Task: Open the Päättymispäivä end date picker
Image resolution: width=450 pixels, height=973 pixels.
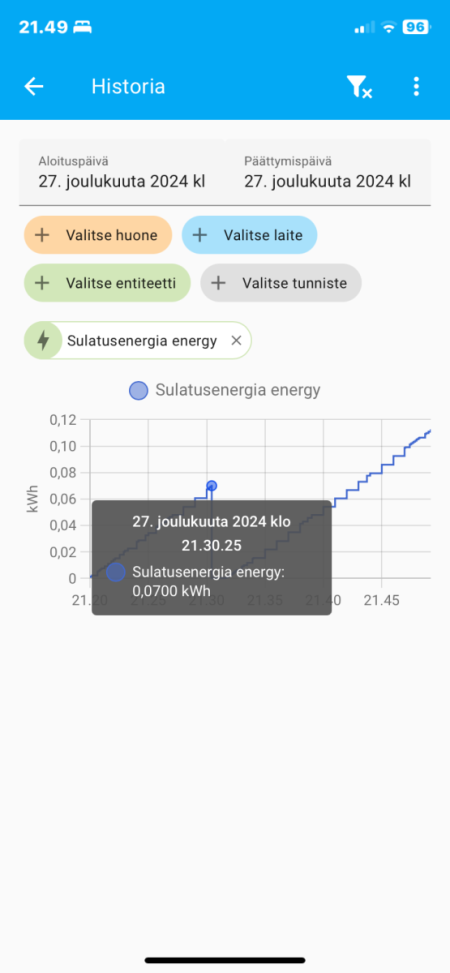Action: (x=328, y=173)
